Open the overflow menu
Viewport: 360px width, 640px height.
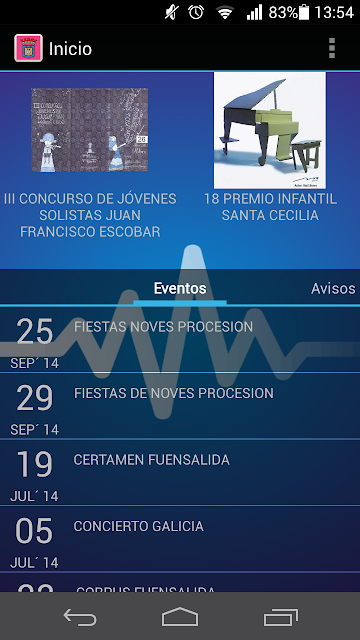pyautogui.click(x=332, y=49)
